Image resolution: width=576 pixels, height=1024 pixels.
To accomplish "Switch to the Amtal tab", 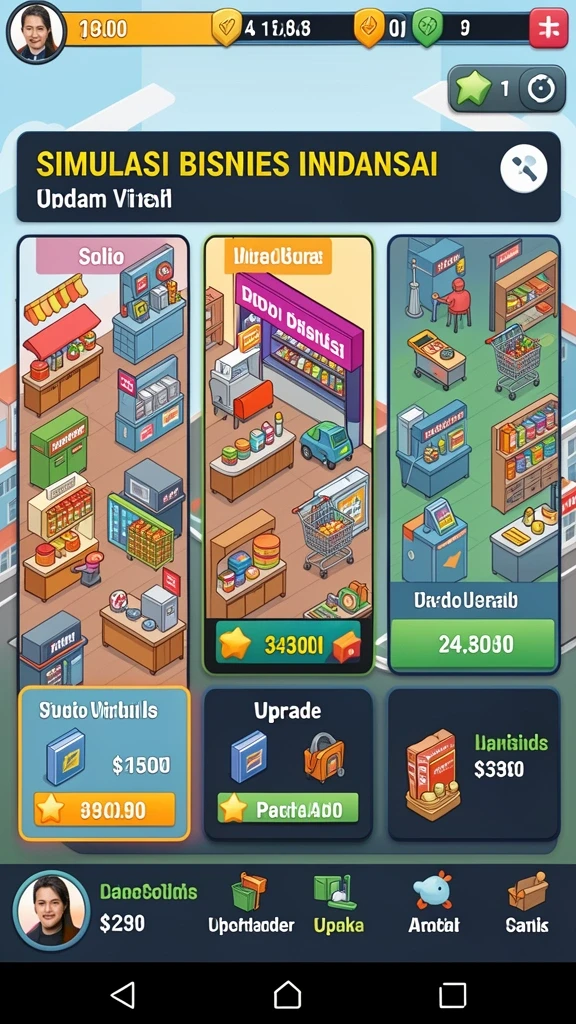I will pyautogui.click(x=434, y=903).
